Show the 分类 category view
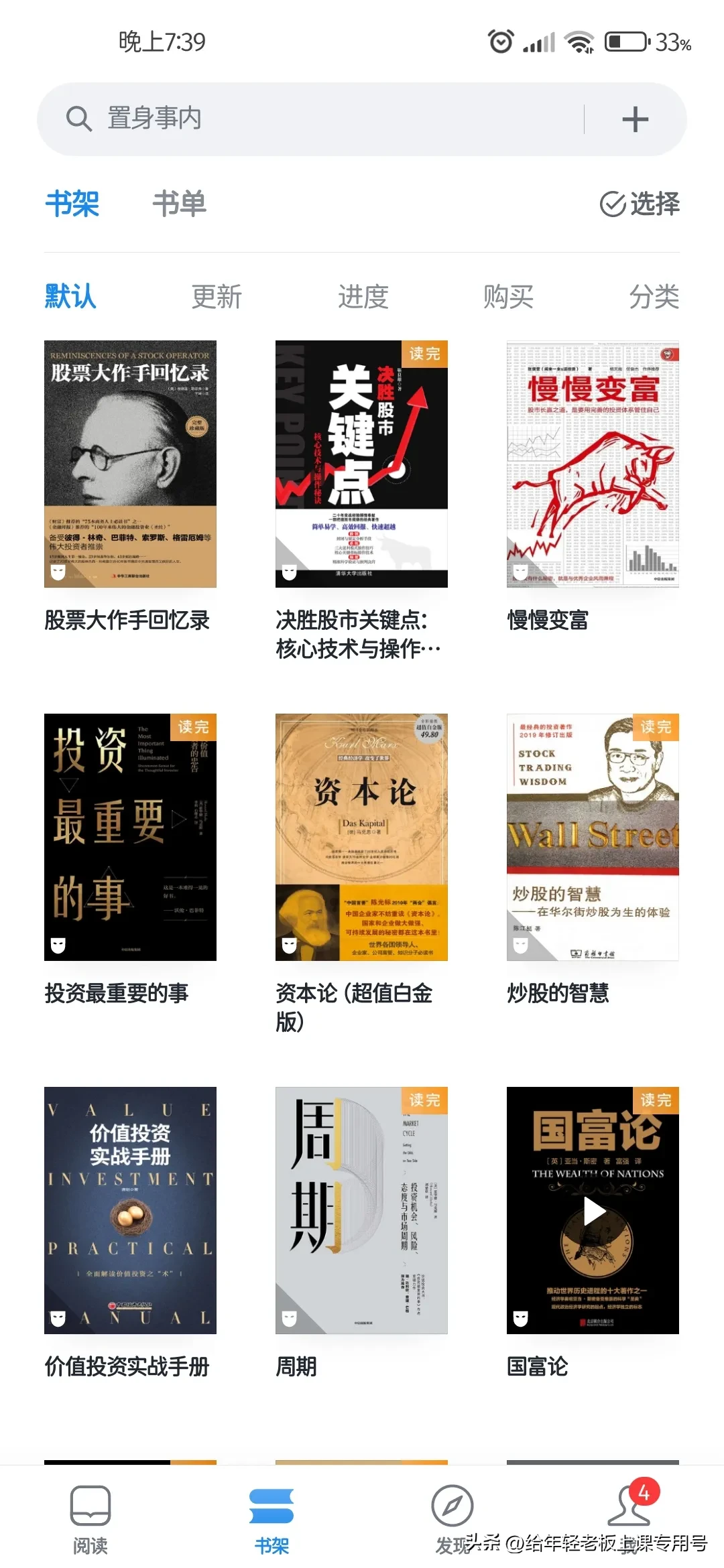 654,296
